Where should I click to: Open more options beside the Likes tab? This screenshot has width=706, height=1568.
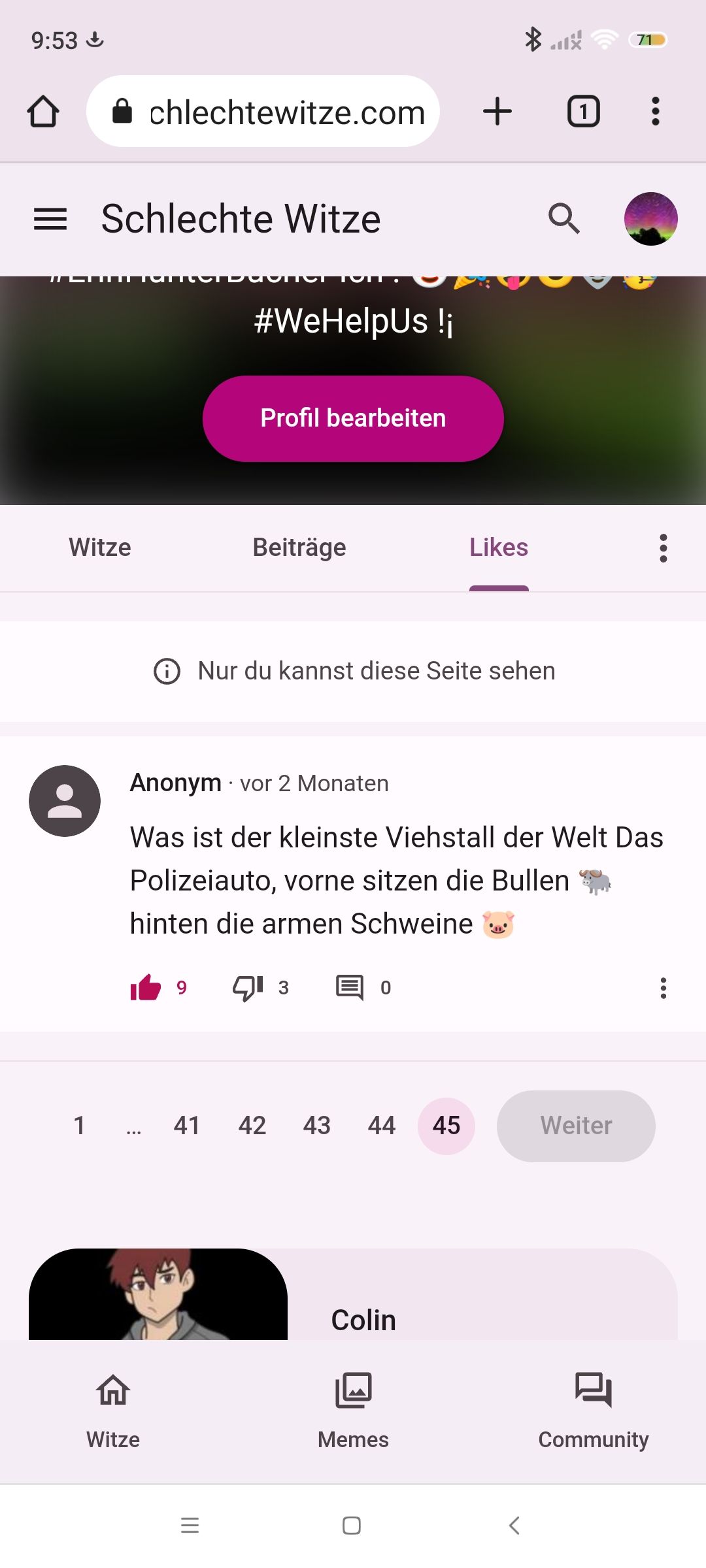pyautogui.click(x=663, y=547)
